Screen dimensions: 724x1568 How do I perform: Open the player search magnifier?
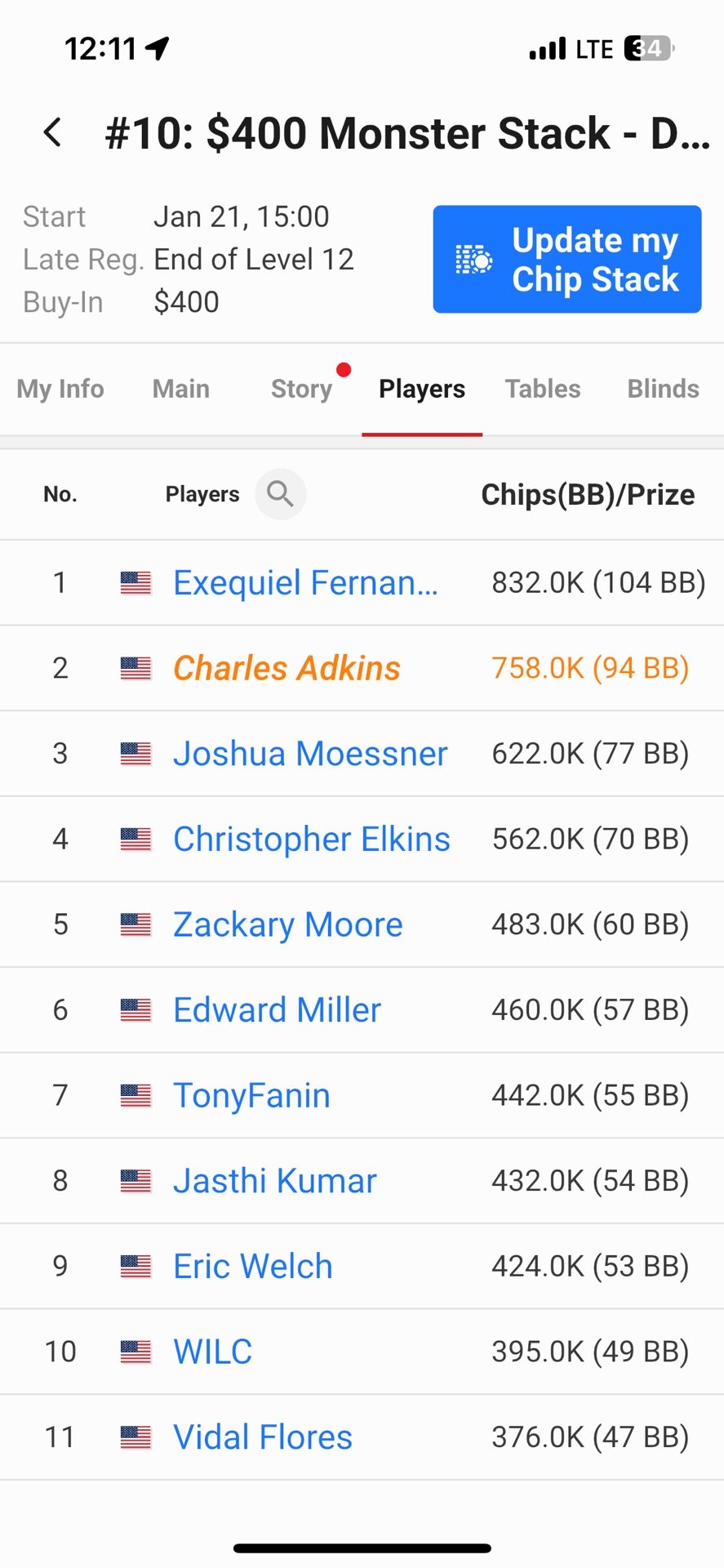pyautogui.click(x=280, y=494)
